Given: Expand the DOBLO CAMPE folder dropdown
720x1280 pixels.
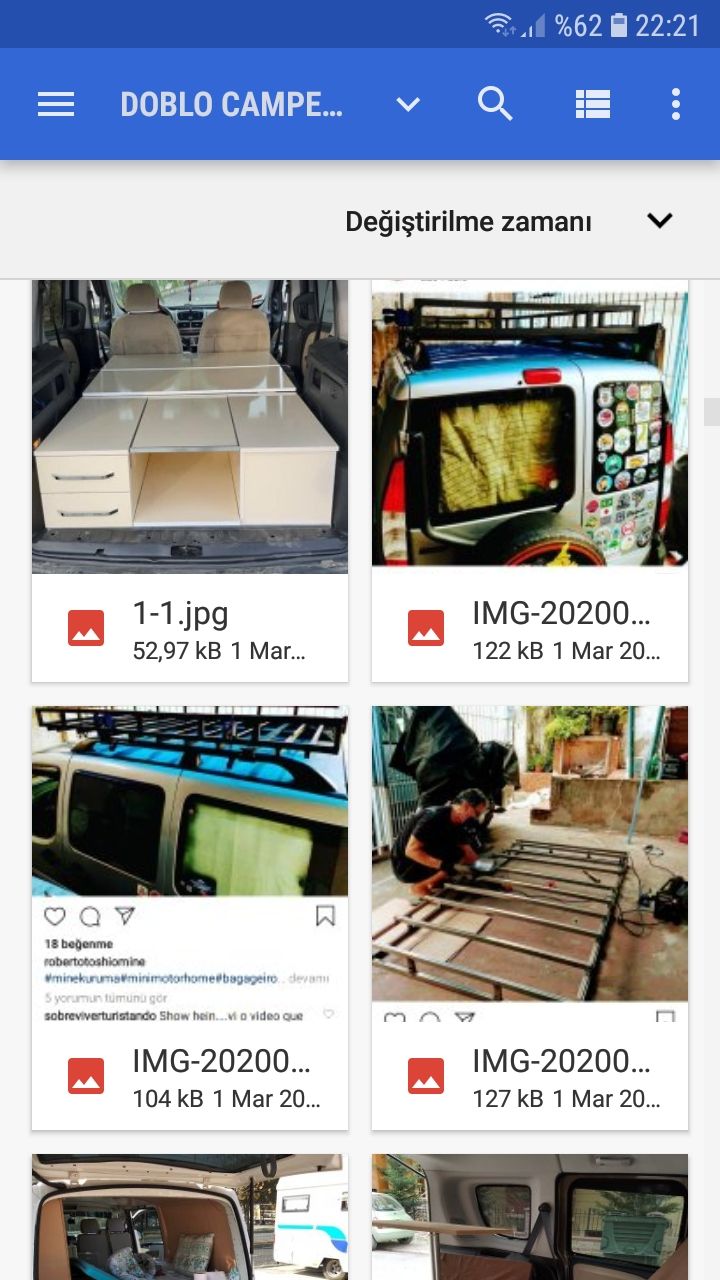Looking at the screenshot, I should pos(408,104).
